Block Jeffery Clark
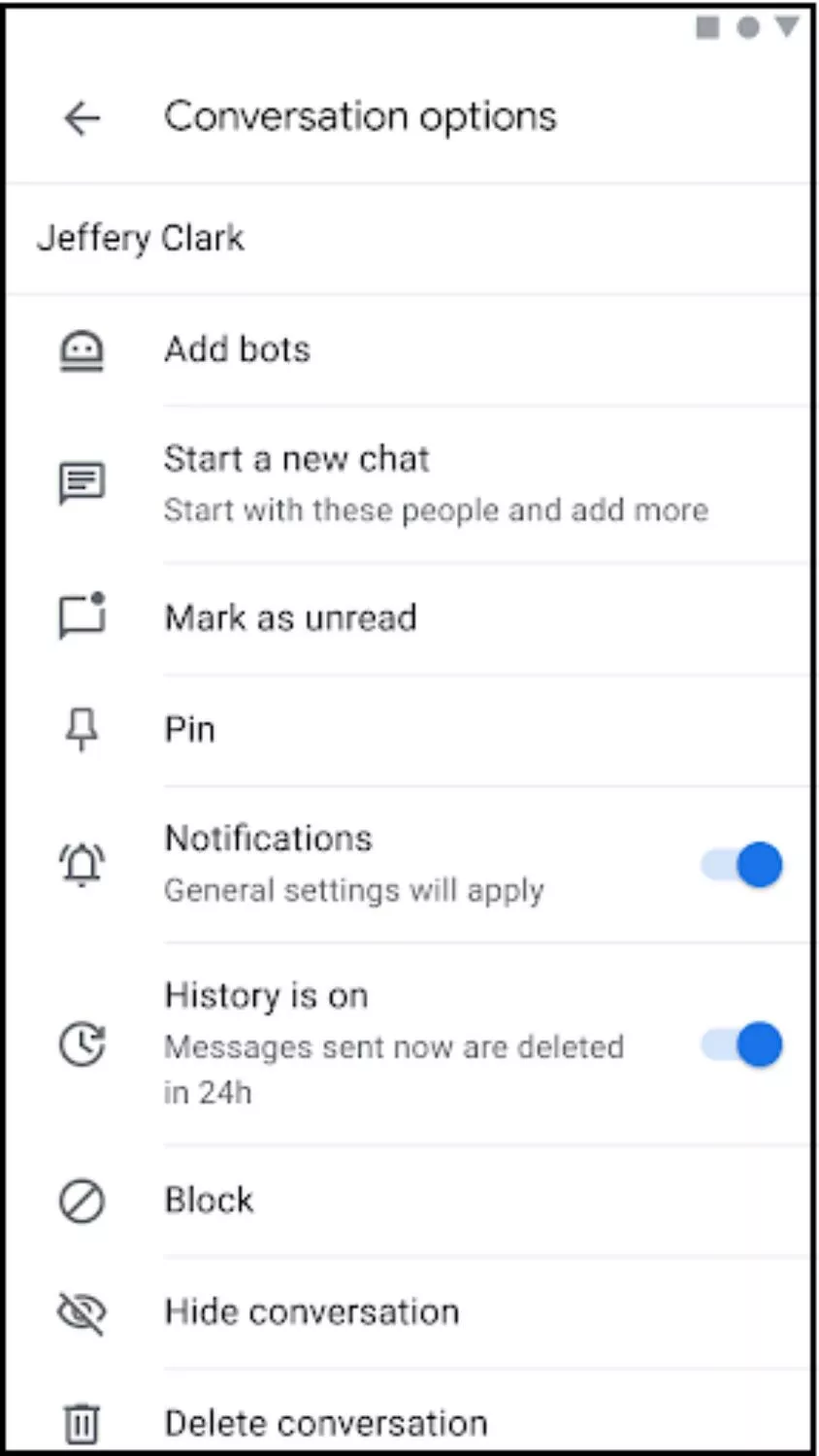Screen dimensions: 819x1456 [x=209, y=1201]
